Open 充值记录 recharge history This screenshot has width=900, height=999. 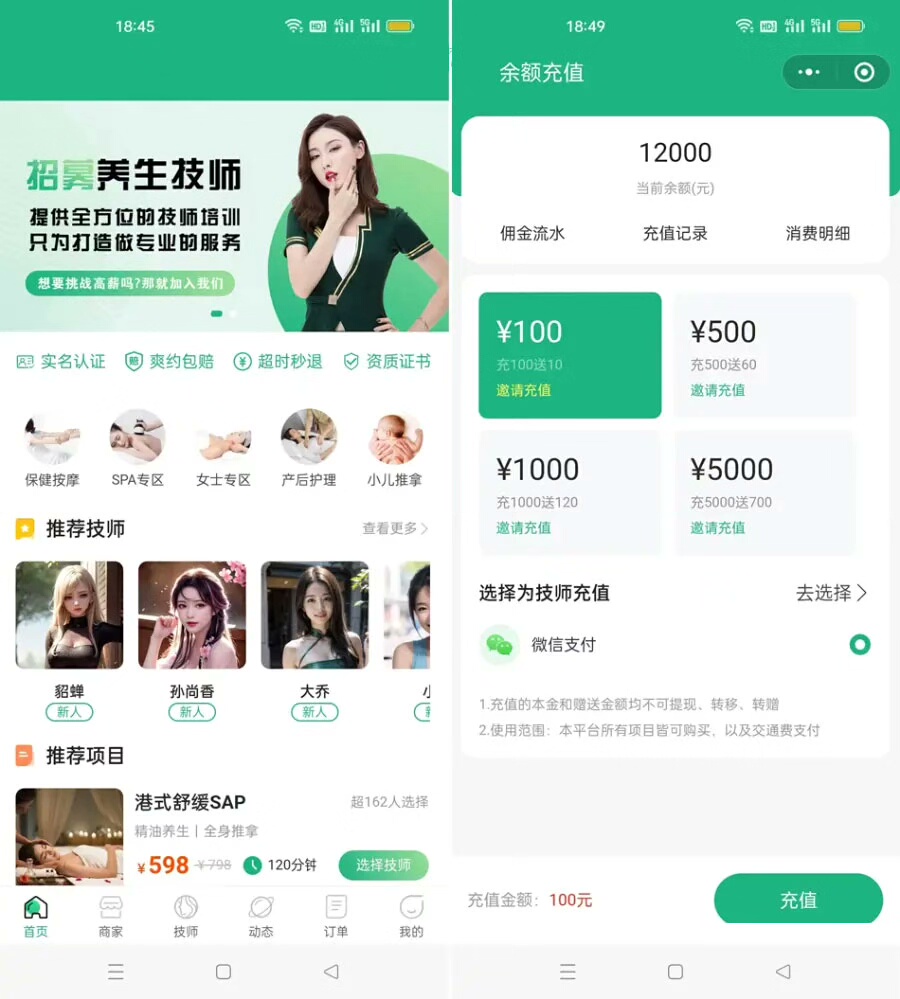(675, 233)
